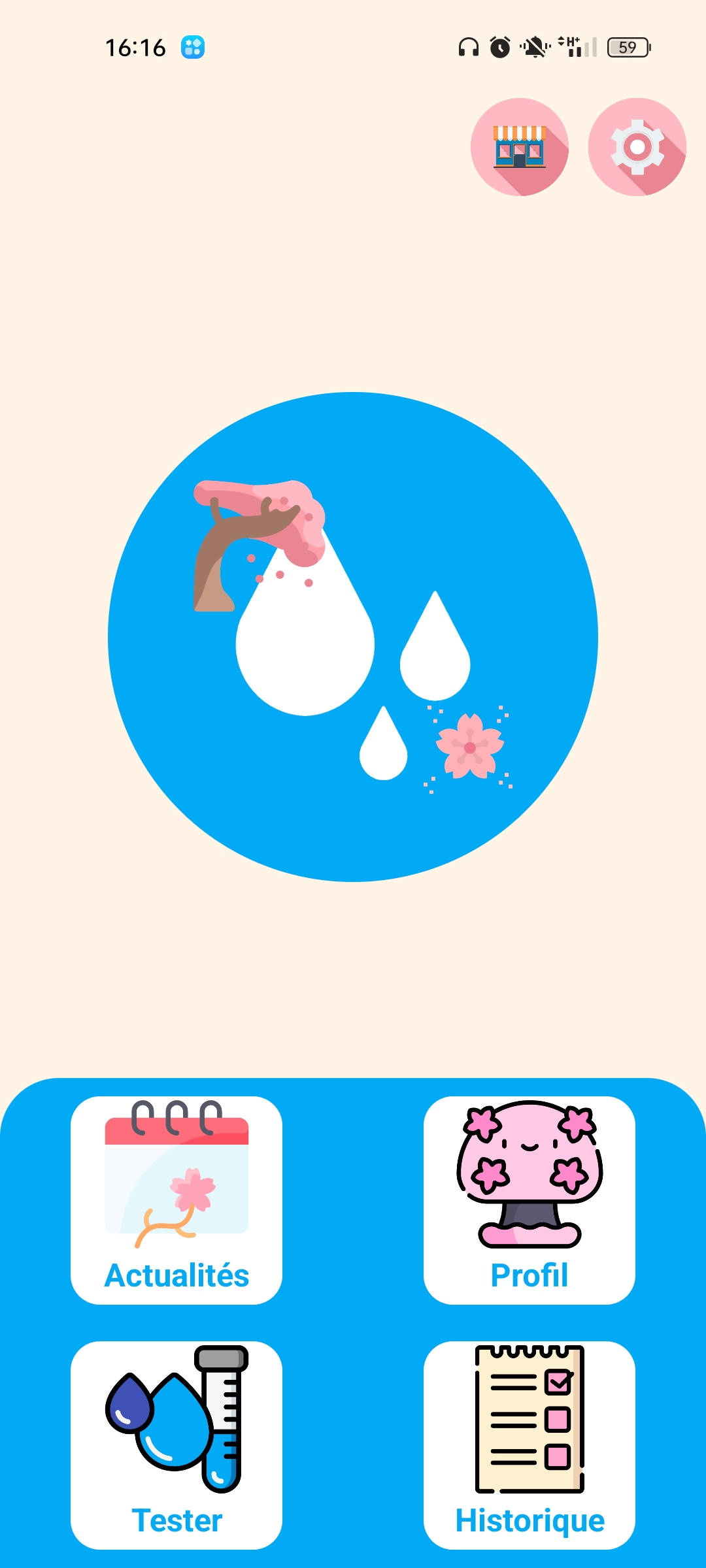Open the Actualités section

pos(176,1200)
